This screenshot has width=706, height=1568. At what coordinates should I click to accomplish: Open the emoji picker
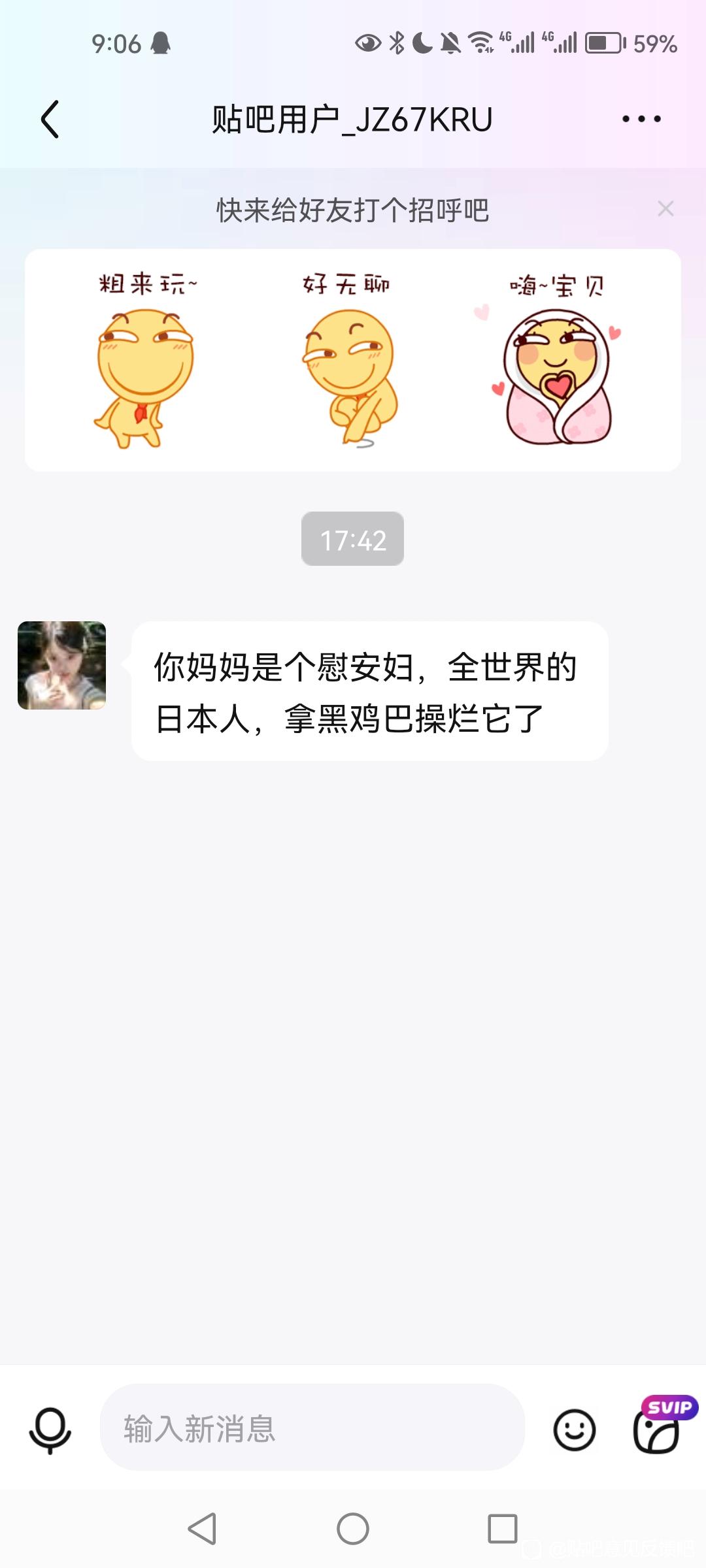[574, 1429]
